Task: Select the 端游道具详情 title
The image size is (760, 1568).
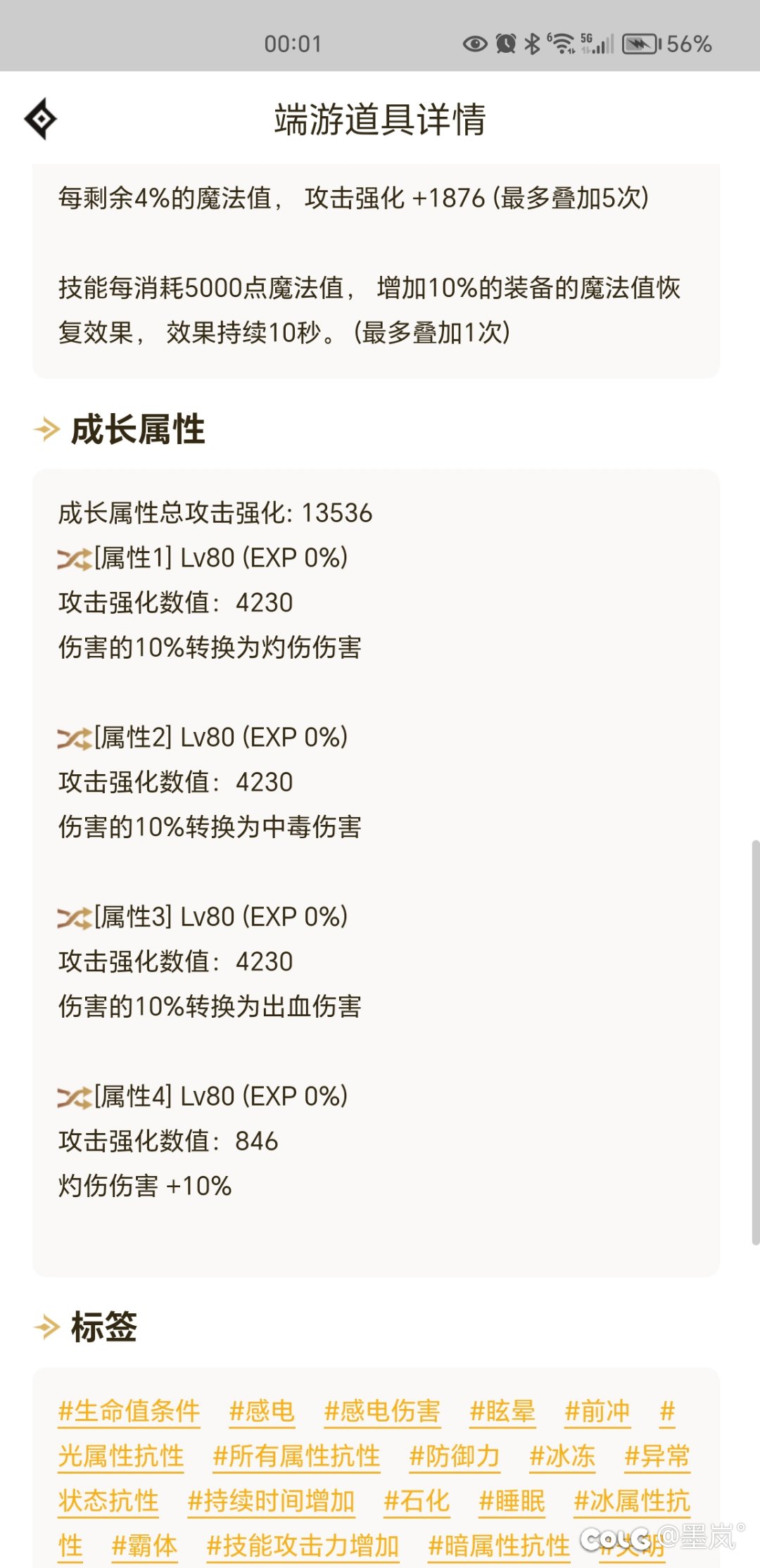Action: (x=381, y=120)
